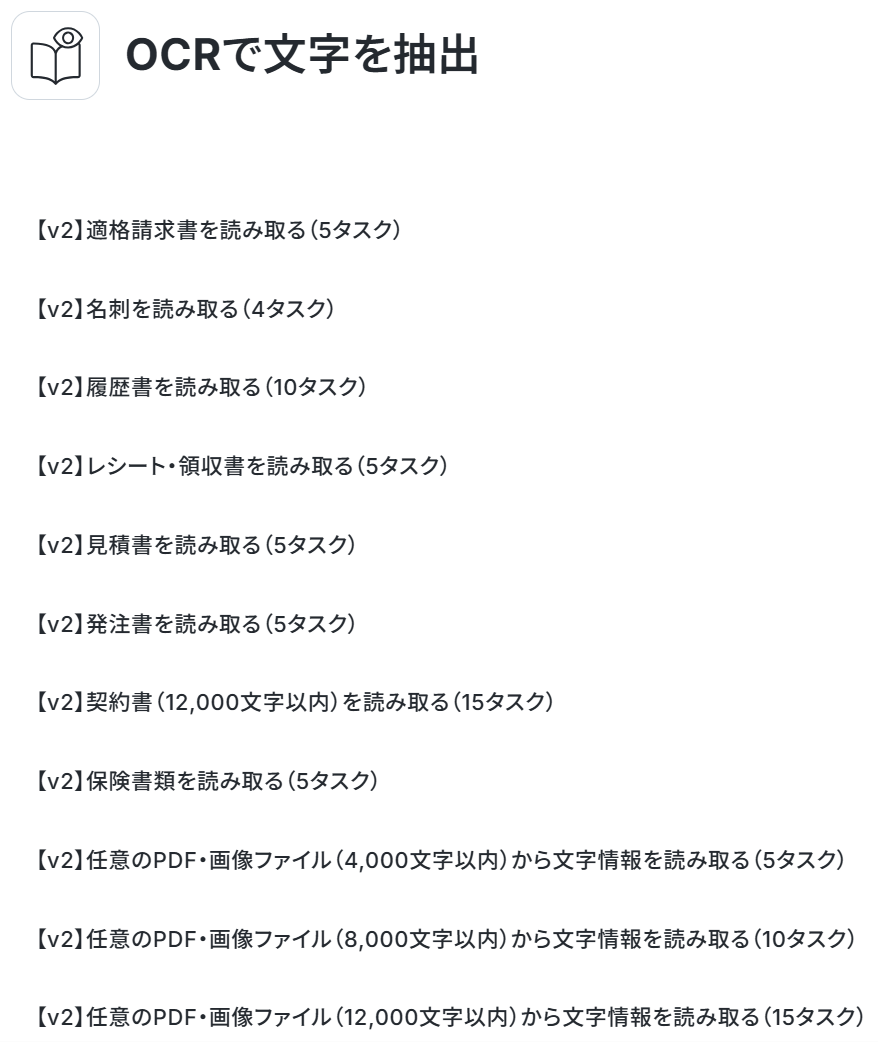The image size is (878, 1042).
Task: Tap 任意のPDF・画像ファイル(12,000文字以内) option
Action: 449,1017
